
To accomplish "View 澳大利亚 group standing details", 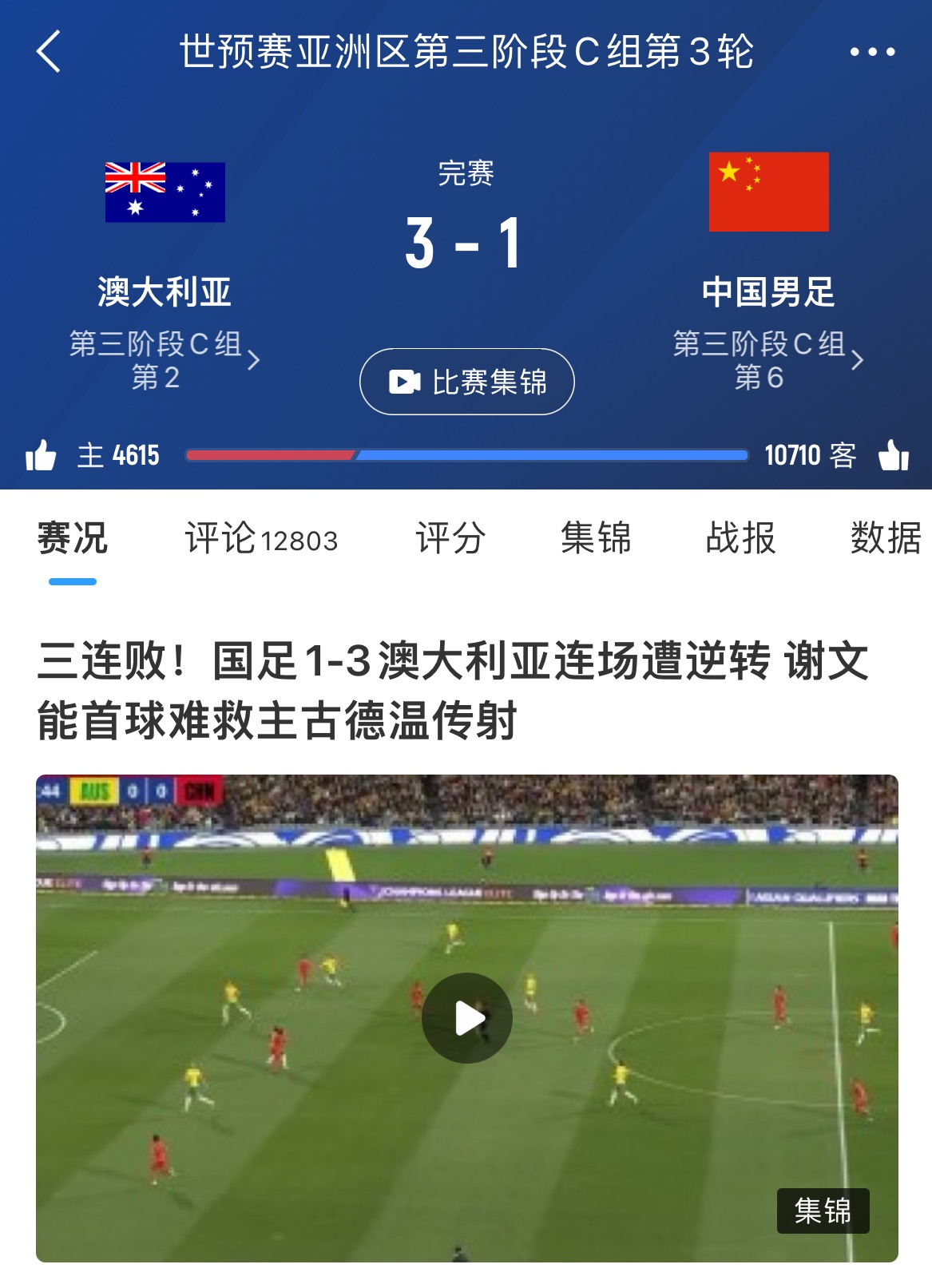I will pyautogui.click(x=164, y=360).
